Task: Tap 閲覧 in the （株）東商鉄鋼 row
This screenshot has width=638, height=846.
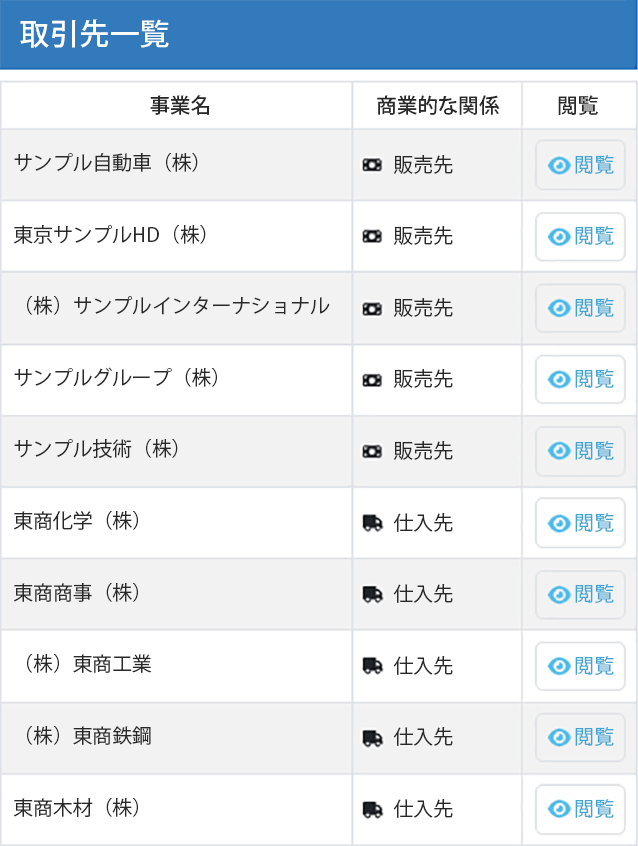Action: 580,738
